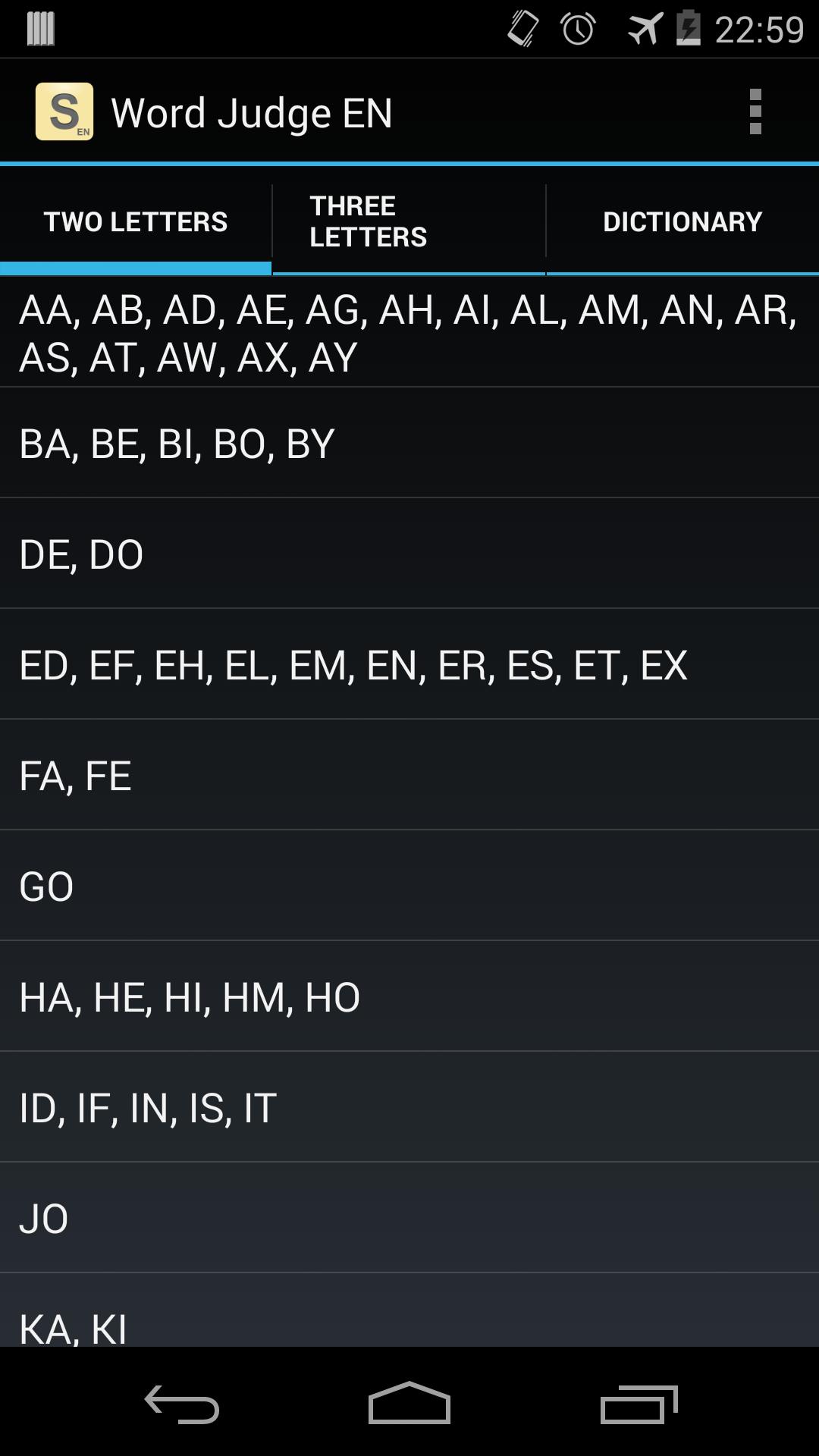Switch to the Dictionary tab
The image size is (819, 1456).
pyautogui.click(x=682, y=221)
